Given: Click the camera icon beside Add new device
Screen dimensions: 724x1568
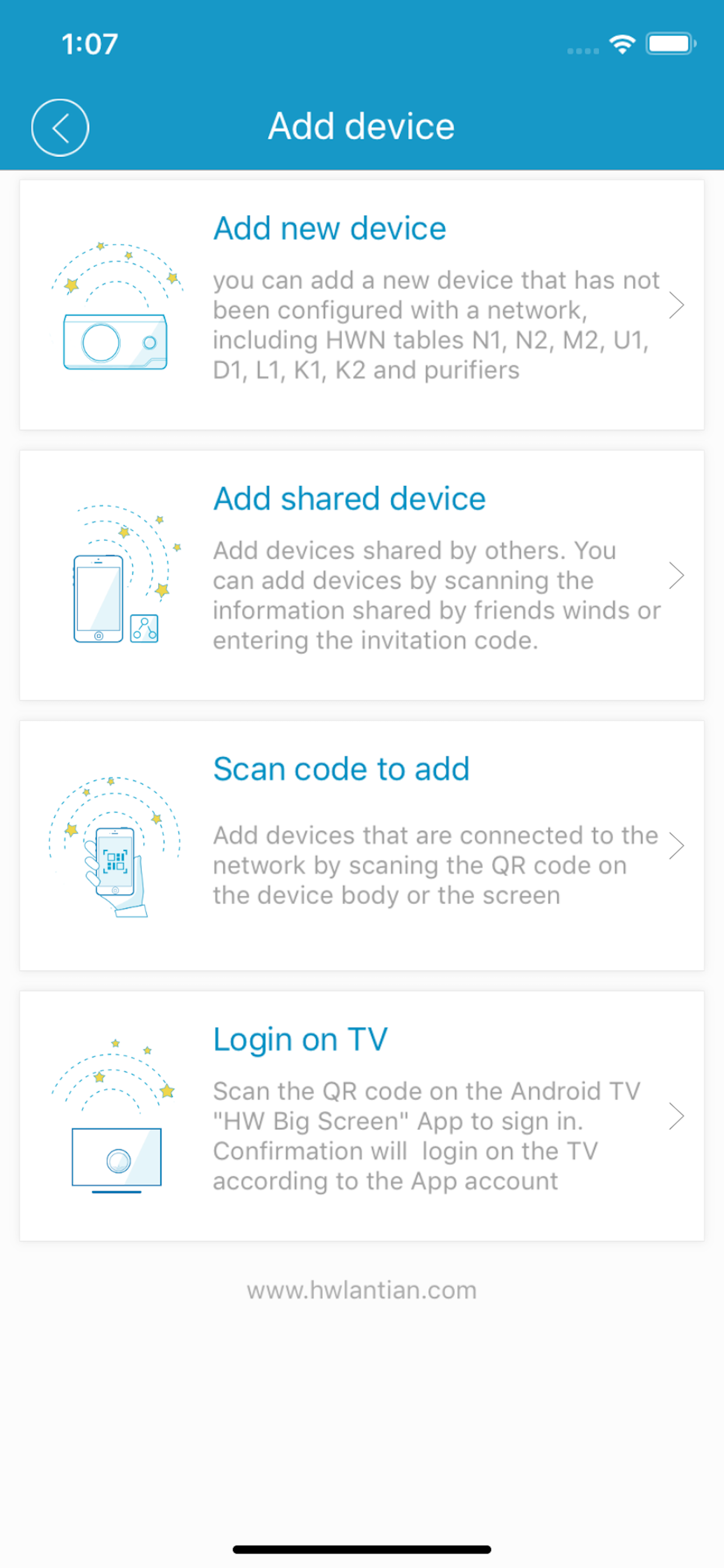Looking at the screenshot, I should [x=115, y=341].
